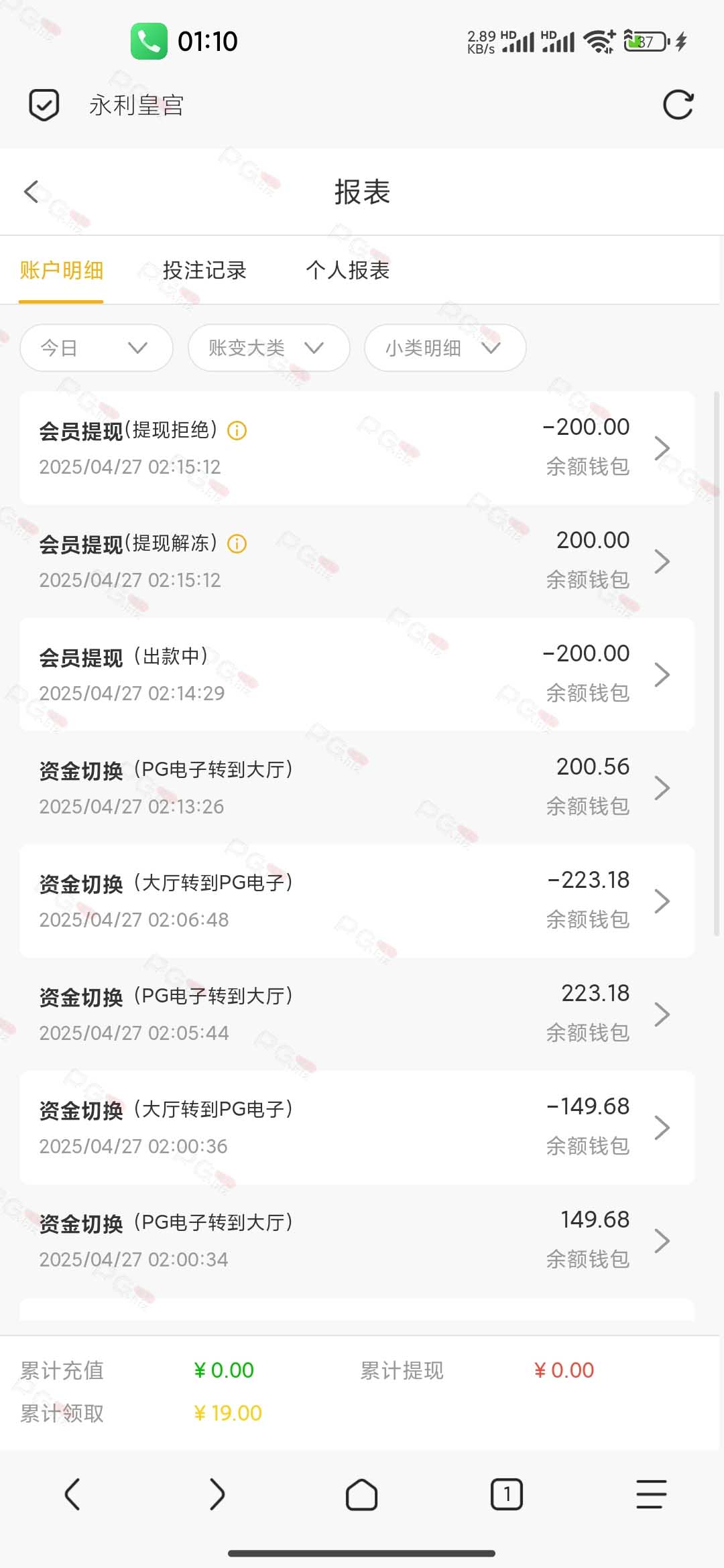
Task: View the 223.18 transfer record at 02:05:44
Action: 357,1014
